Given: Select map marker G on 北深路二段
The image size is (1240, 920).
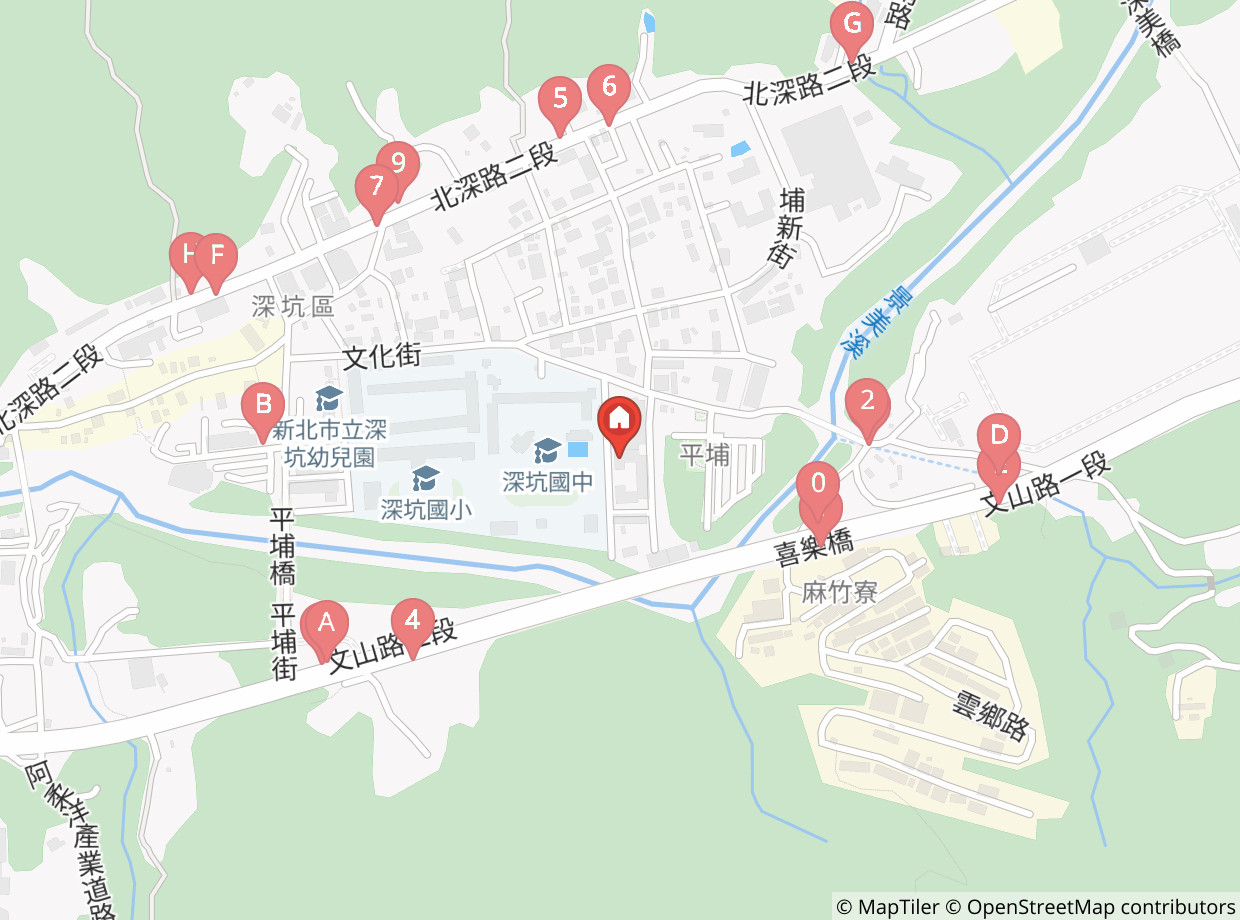Looking at the screenshot, I should 852,29.
